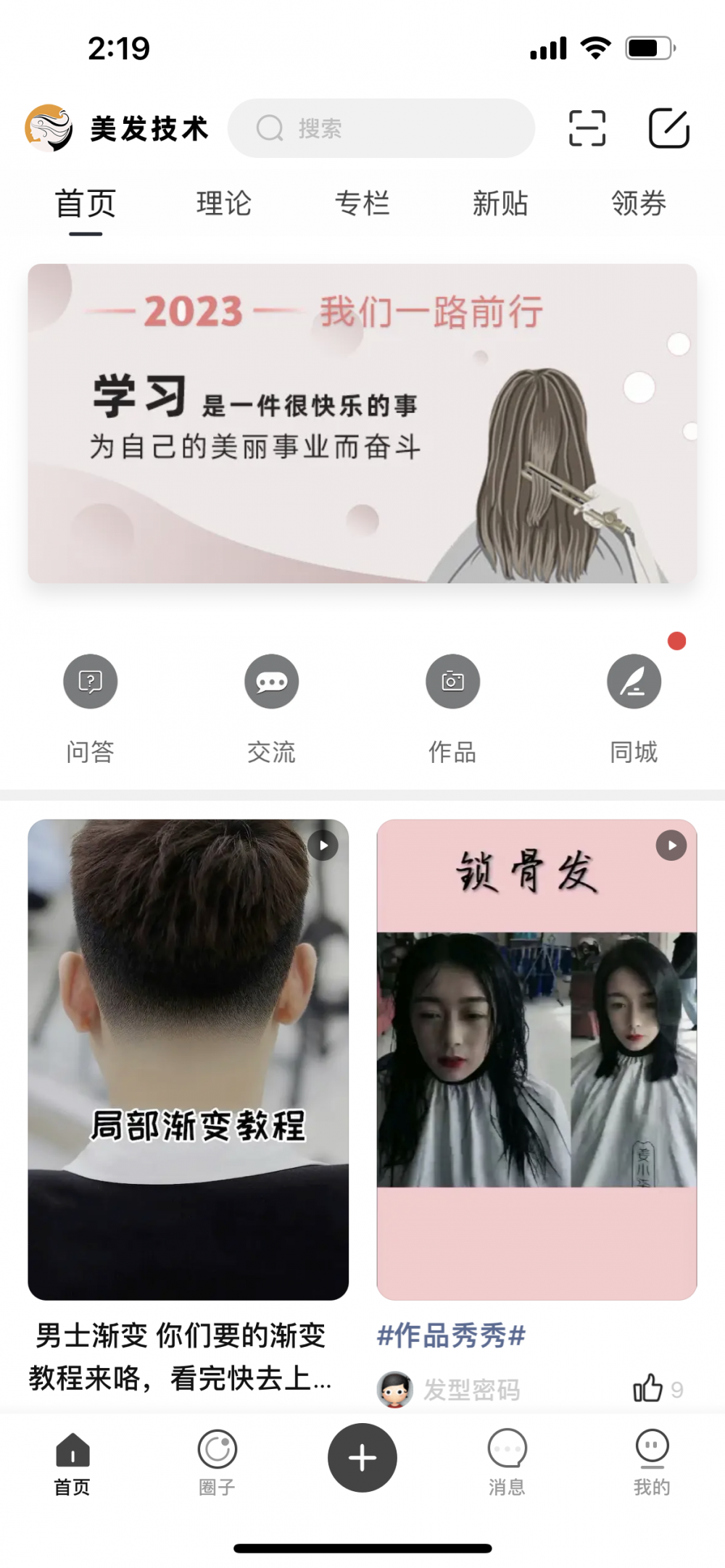Screen dimensions: 725x1568
Task: Tap the plus create button
Action: (362, 1457)
